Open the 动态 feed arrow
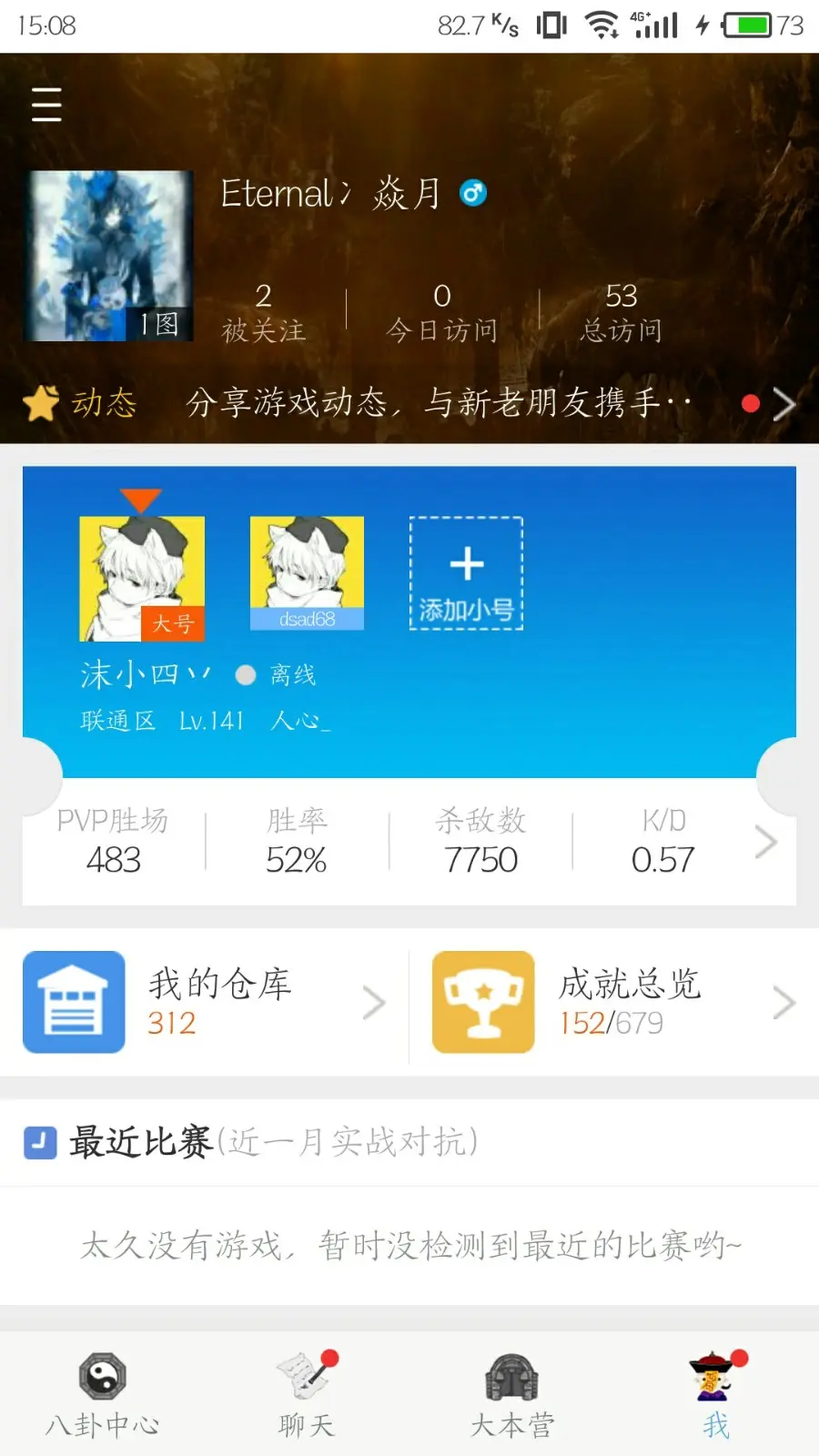Image resolution: width=819 pixels, height=1456 pixels. click(783, 404)
